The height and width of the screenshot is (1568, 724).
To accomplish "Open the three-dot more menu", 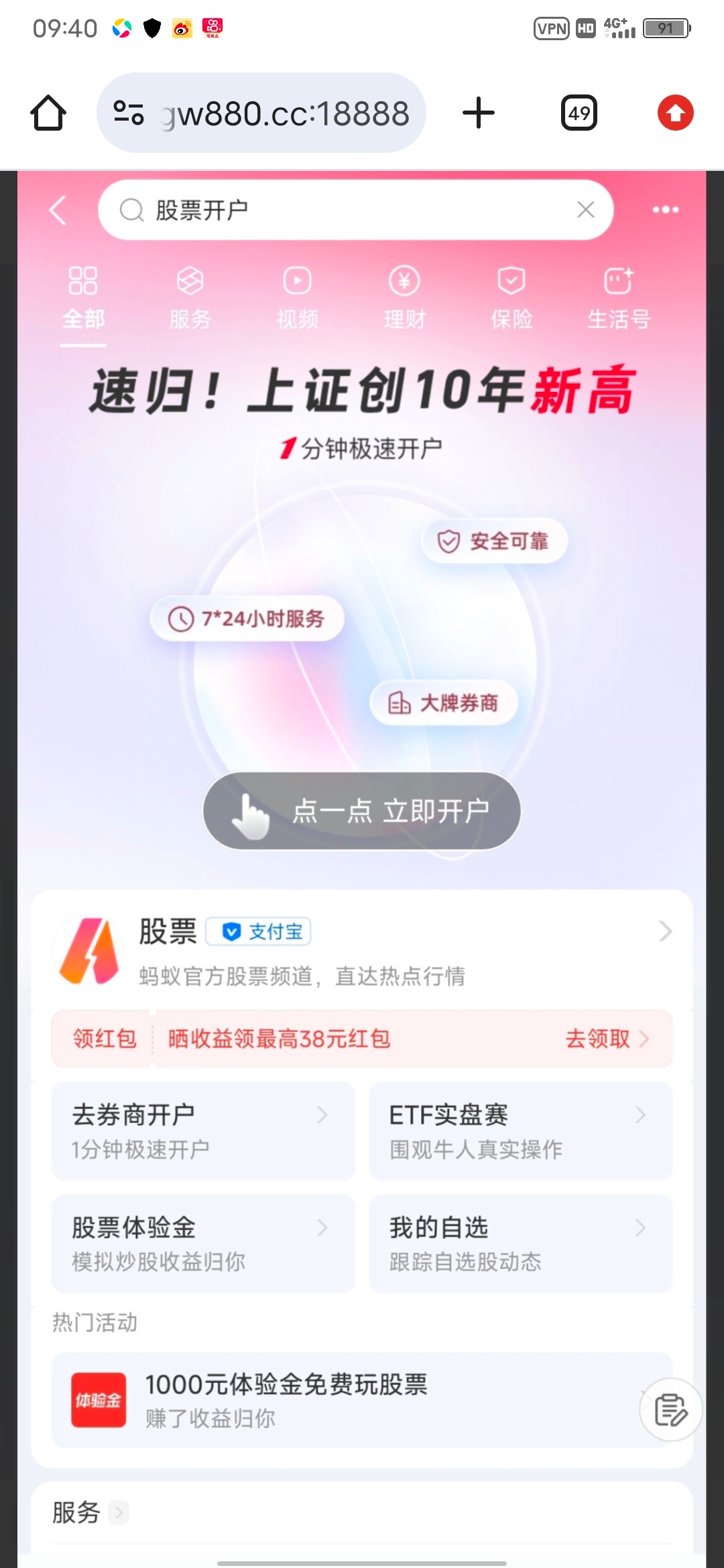I will coord(665,210).
